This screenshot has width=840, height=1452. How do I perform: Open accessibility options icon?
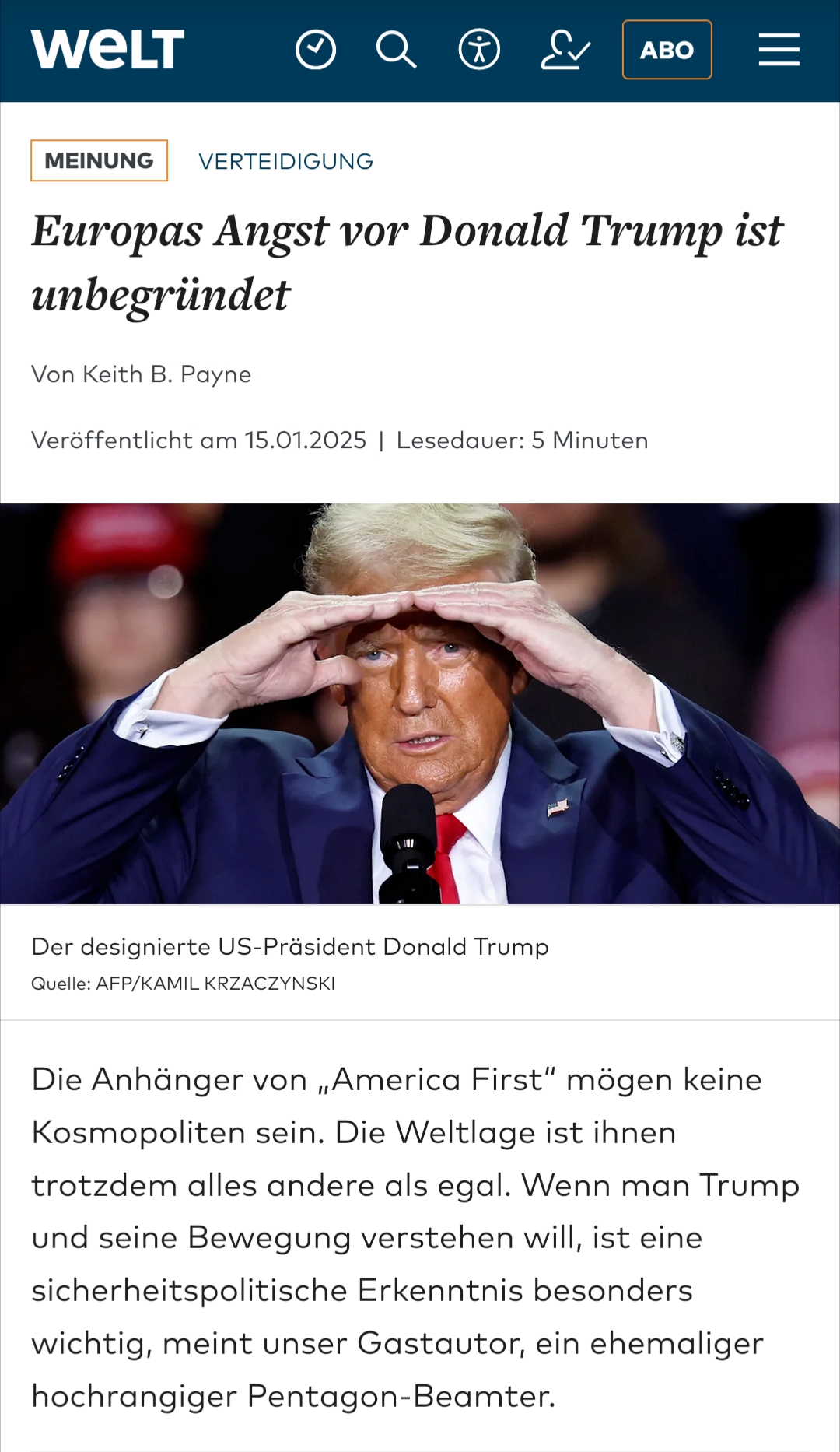pos(479,51)
